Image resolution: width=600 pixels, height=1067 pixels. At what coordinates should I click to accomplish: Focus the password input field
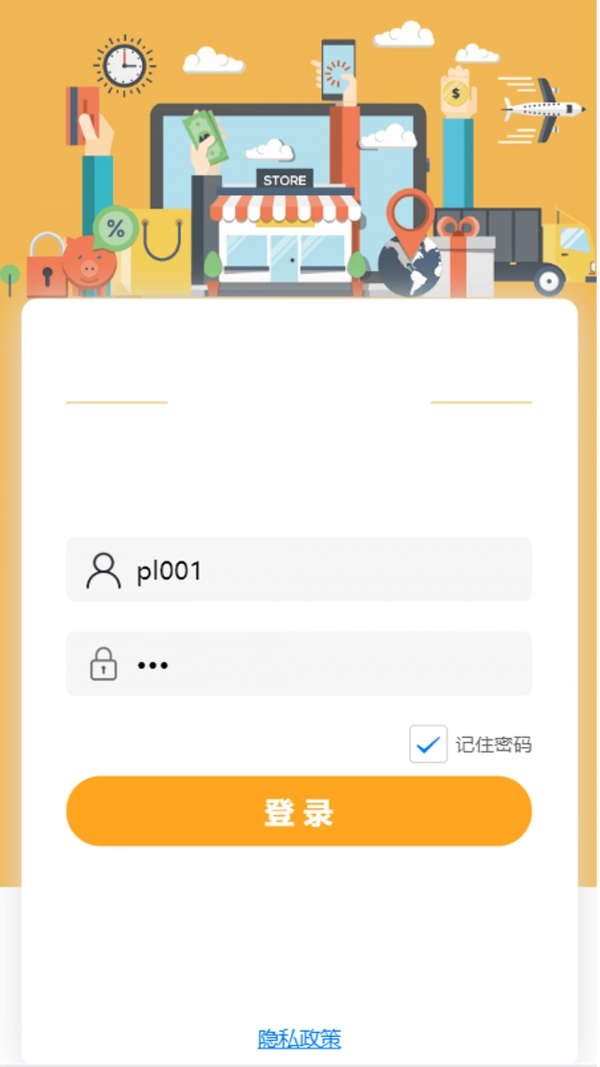click(x=320, y=664)
